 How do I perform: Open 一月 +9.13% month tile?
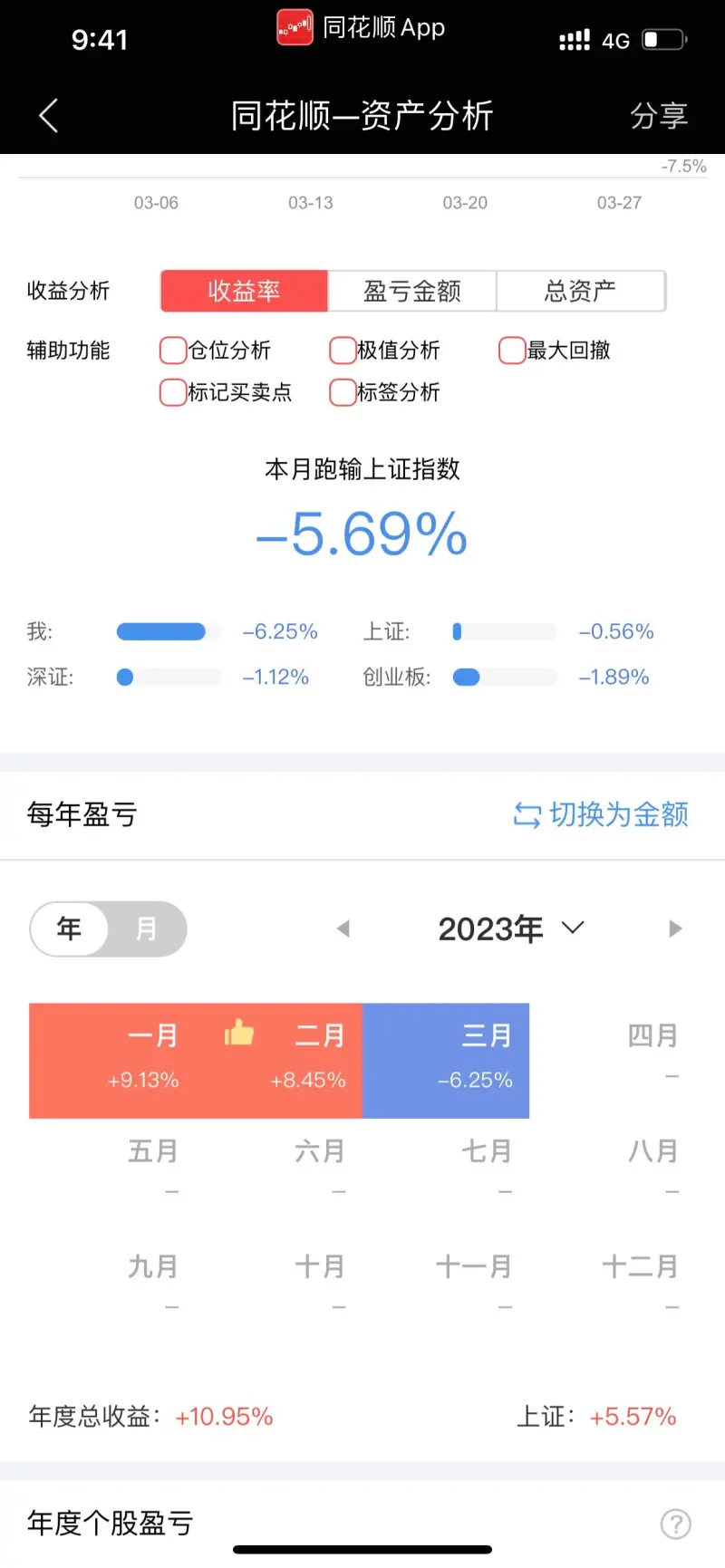click(112, 1060)
